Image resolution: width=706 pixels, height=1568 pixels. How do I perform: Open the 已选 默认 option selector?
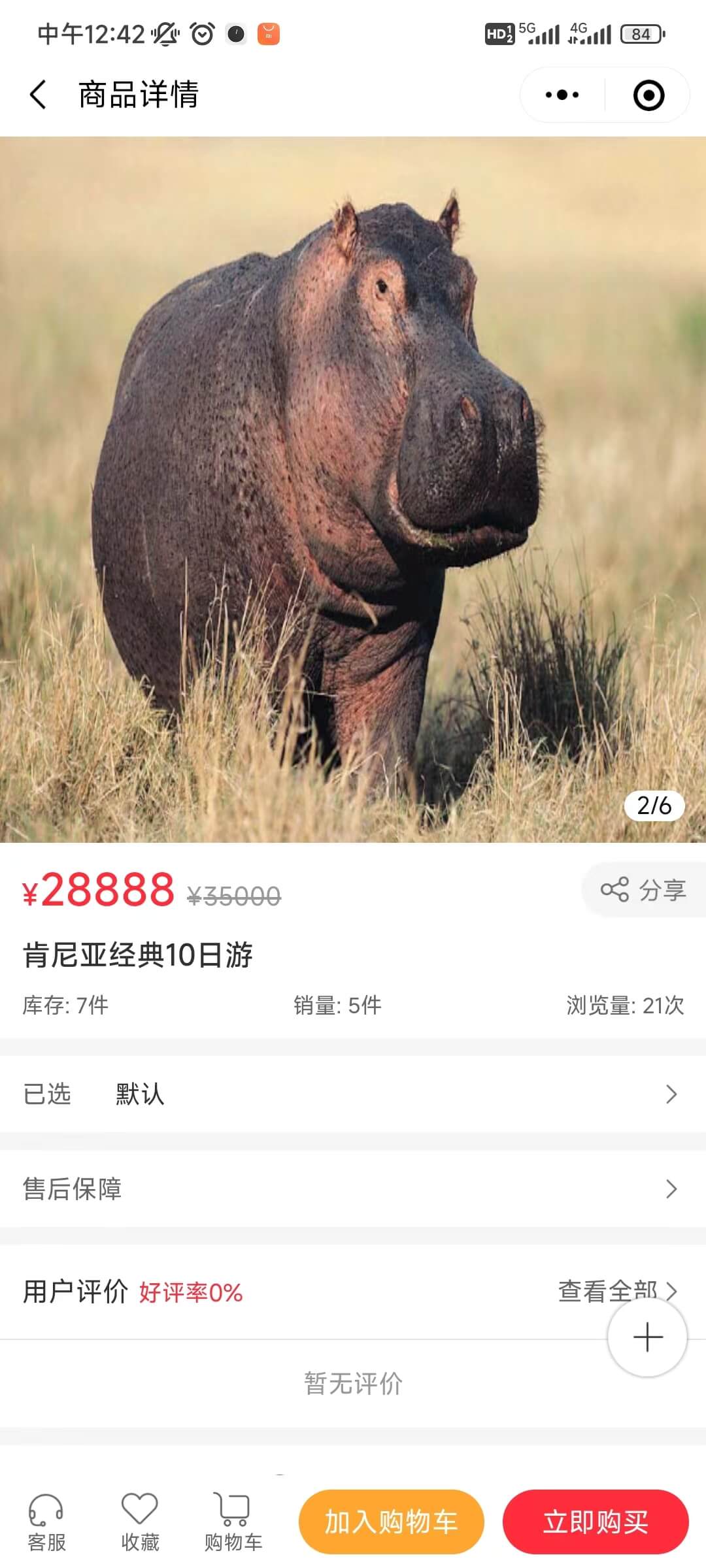pyautogui.click(x=353, y=1094)
